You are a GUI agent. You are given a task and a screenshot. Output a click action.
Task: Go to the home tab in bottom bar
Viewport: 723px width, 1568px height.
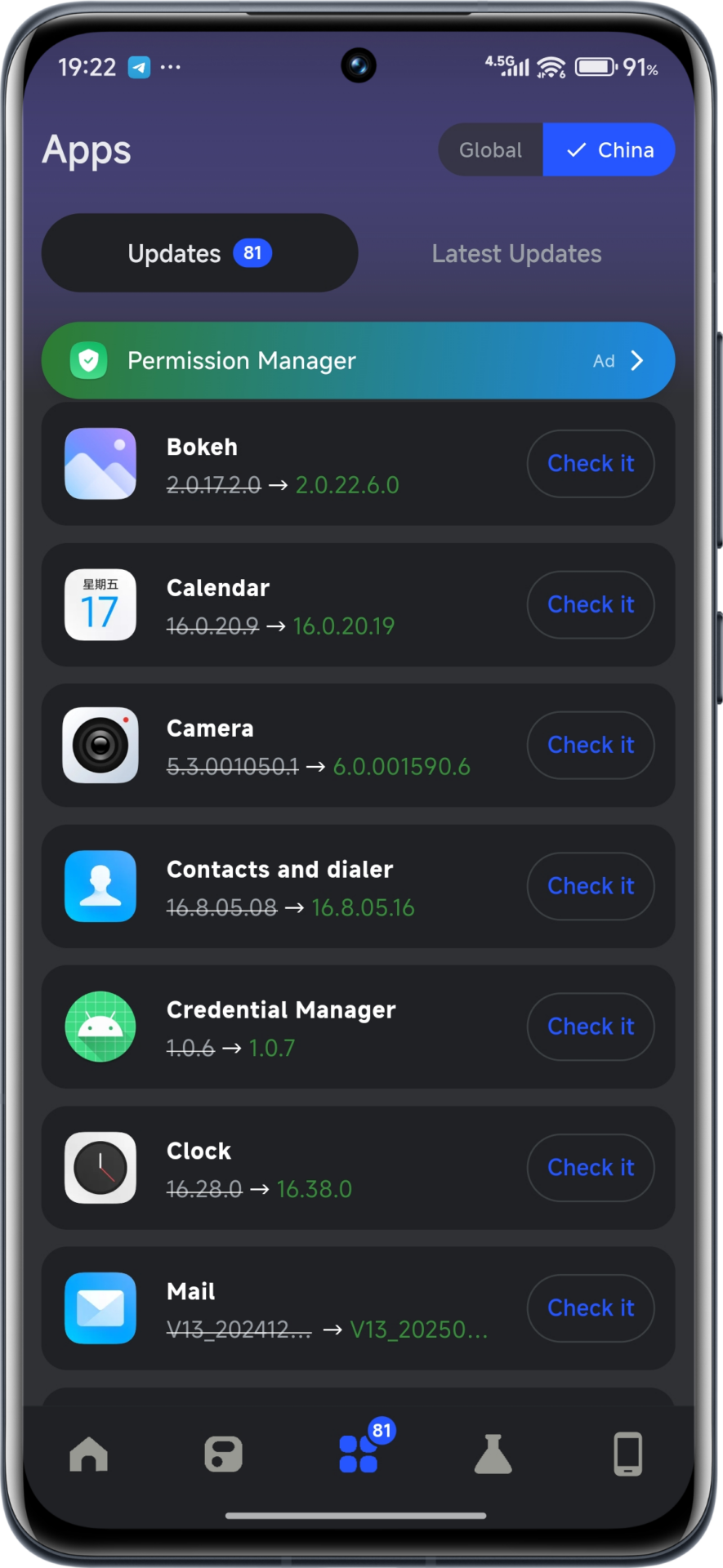tap(89, 1454)
